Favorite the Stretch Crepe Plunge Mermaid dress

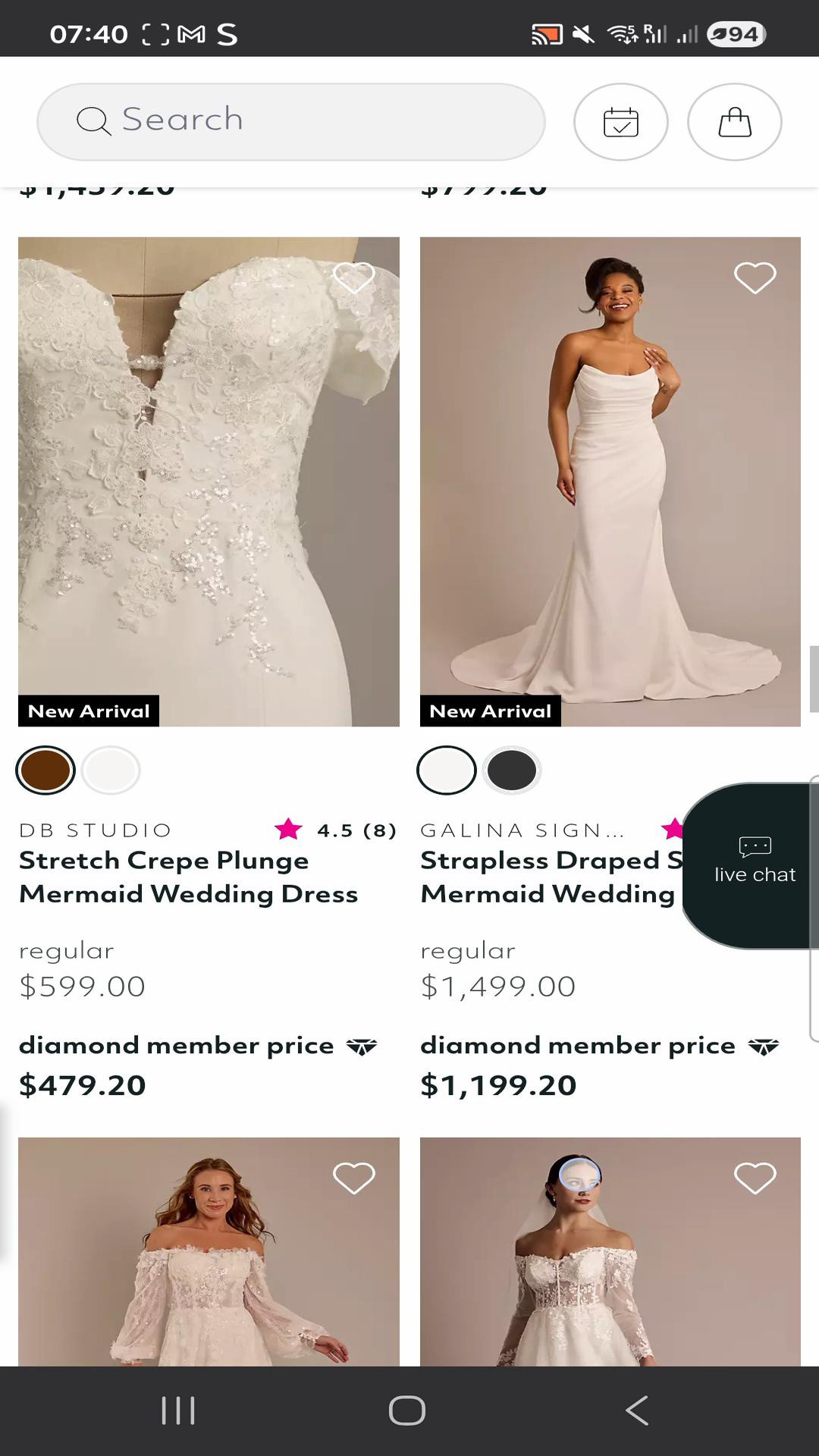click(x=353, y=278)
